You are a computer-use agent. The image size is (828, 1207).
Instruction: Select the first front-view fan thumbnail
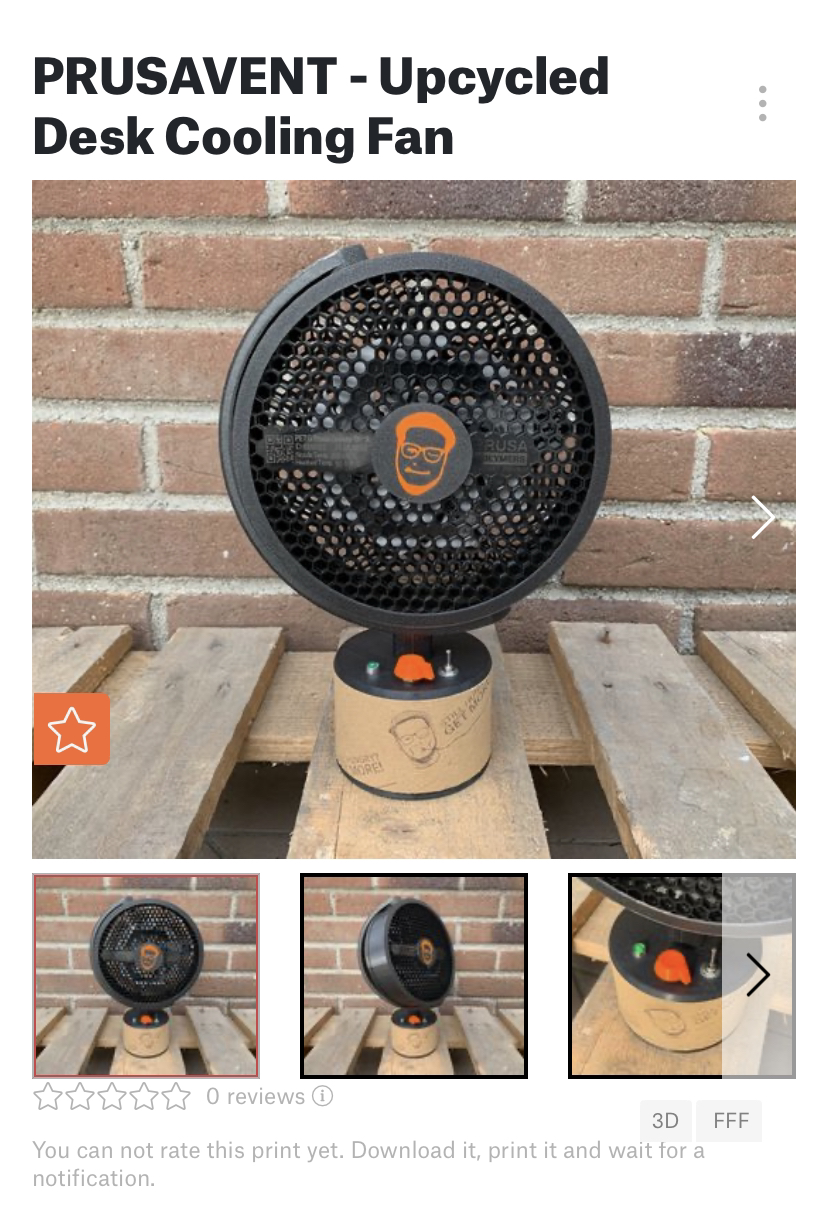(x=146, y=975)
